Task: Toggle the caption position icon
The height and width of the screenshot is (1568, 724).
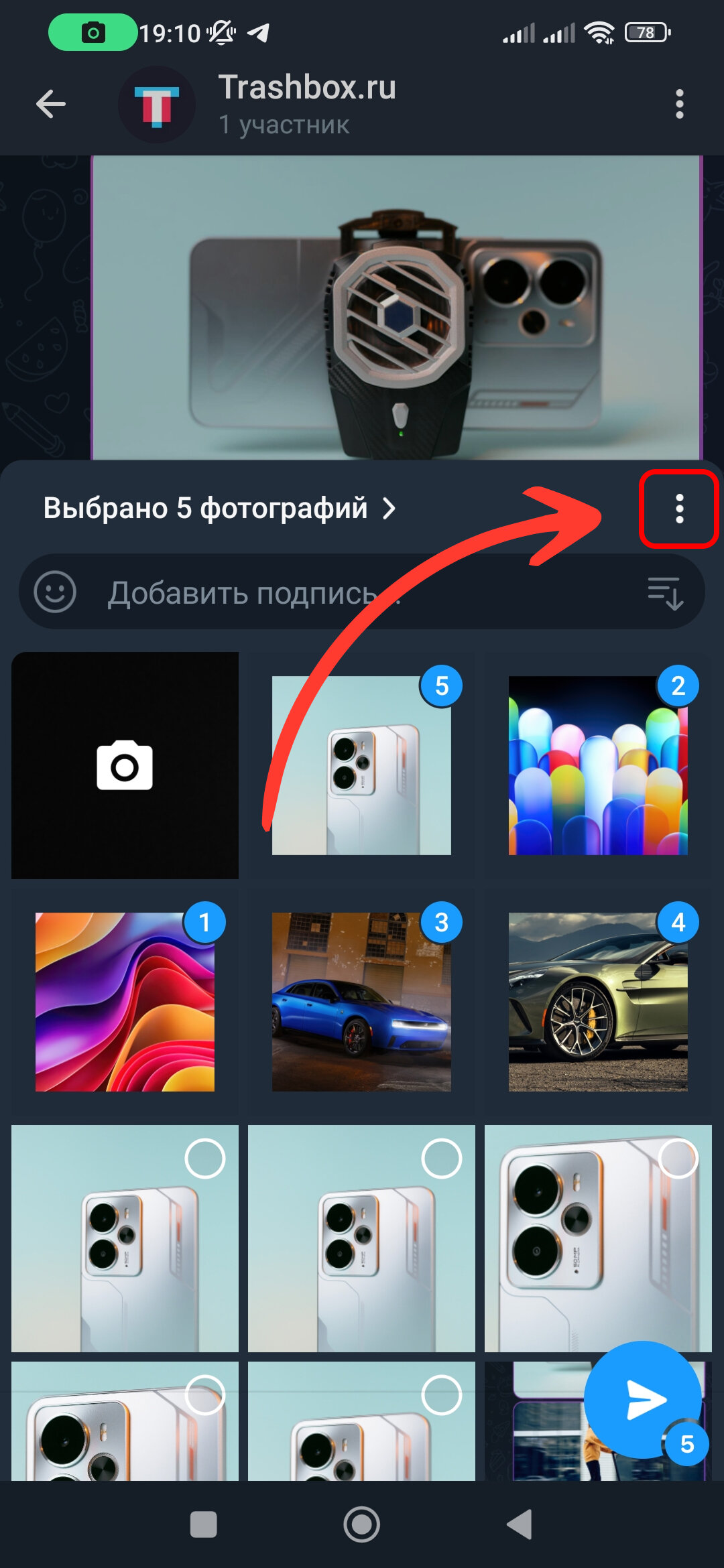Action: [665, 592]
